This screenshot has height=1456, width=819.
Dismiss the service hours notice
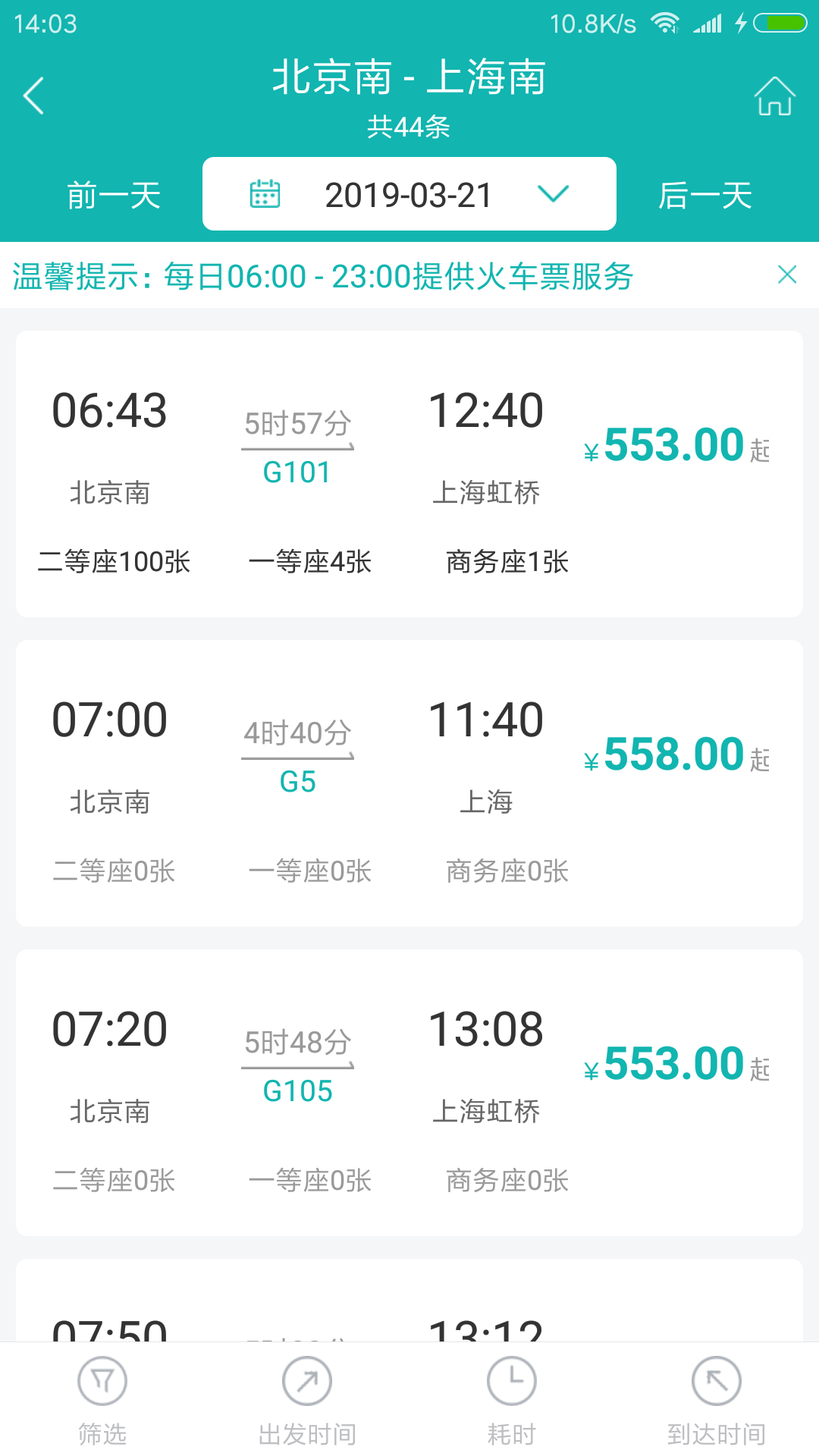[x=788, y=276]
